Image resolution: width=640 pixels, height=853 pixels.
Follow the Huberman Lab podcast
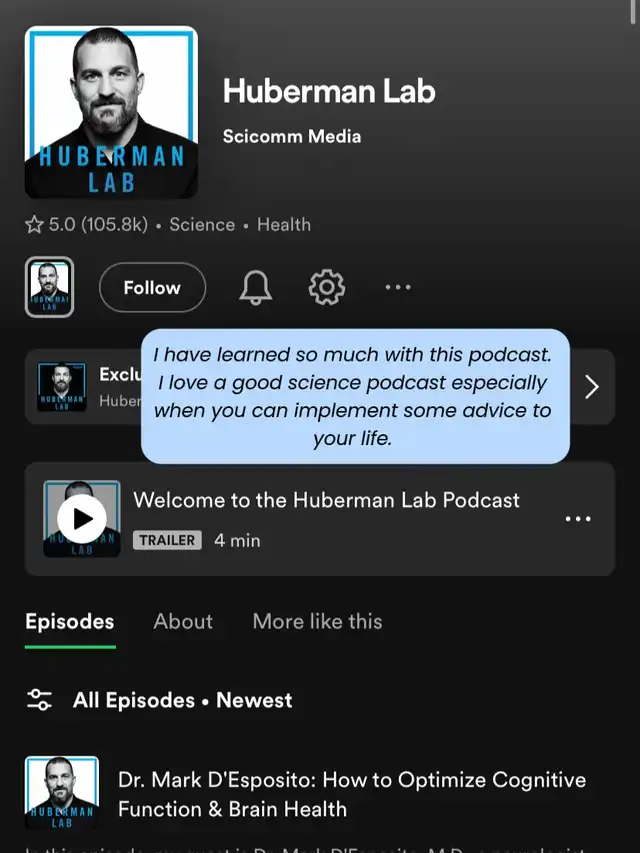(152, 287)
